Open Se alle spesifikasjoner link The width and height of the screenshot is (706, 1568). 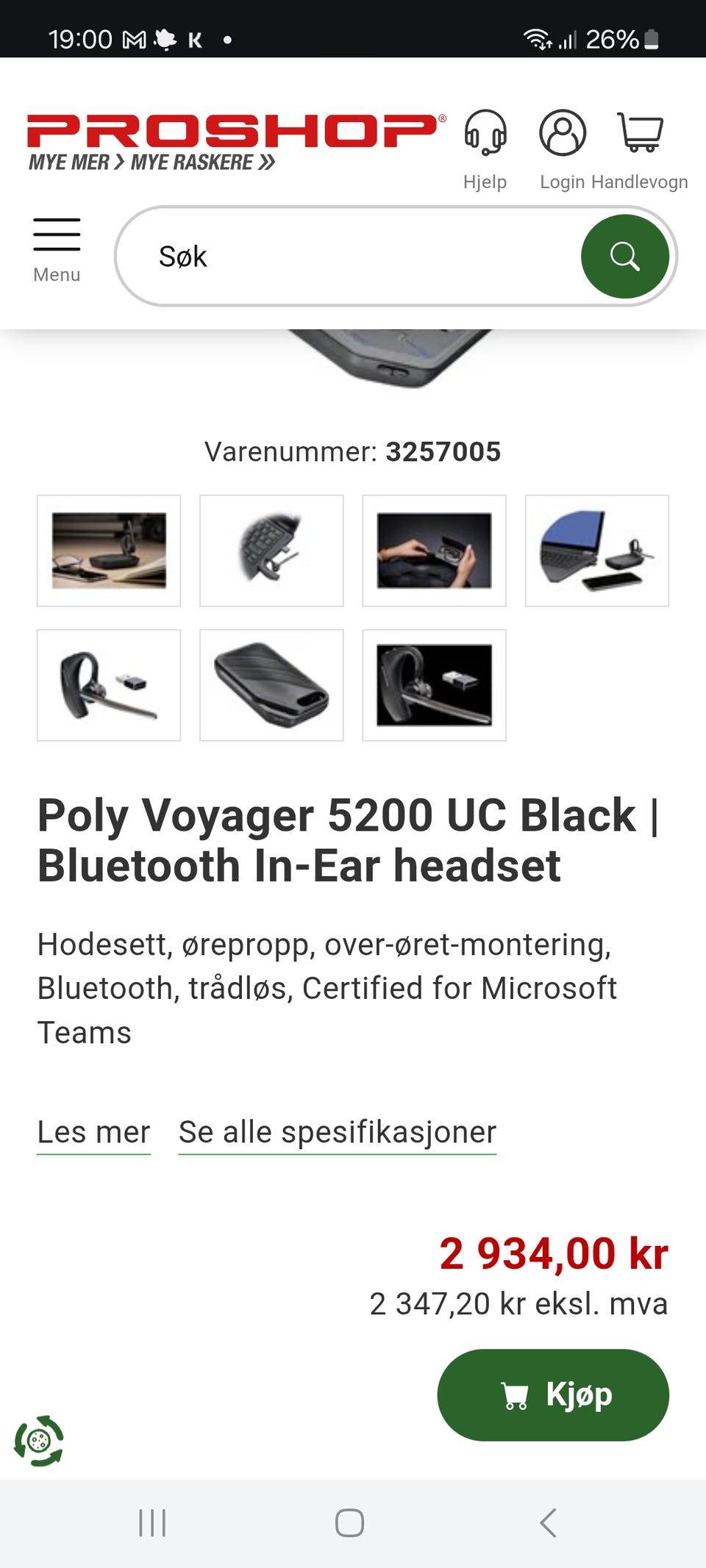(338, 1132)
